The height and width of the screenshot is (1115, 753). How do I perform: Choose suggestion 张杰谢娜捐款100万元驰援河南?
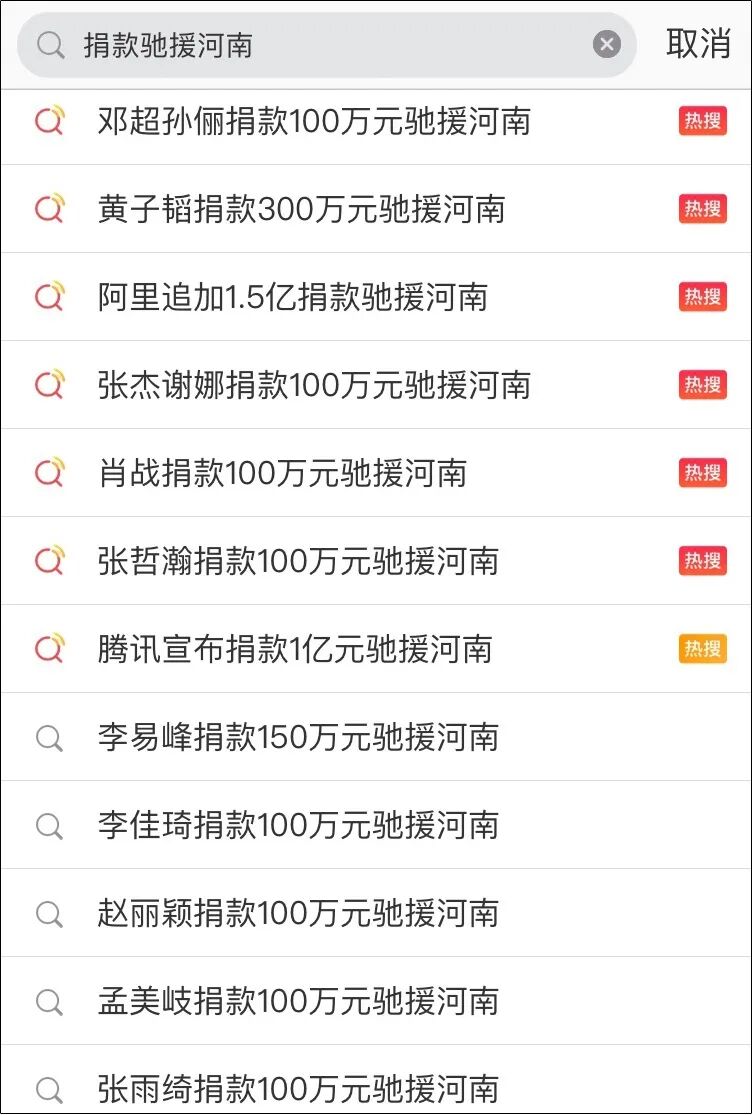pyautogui.click(x=314, y=386)
